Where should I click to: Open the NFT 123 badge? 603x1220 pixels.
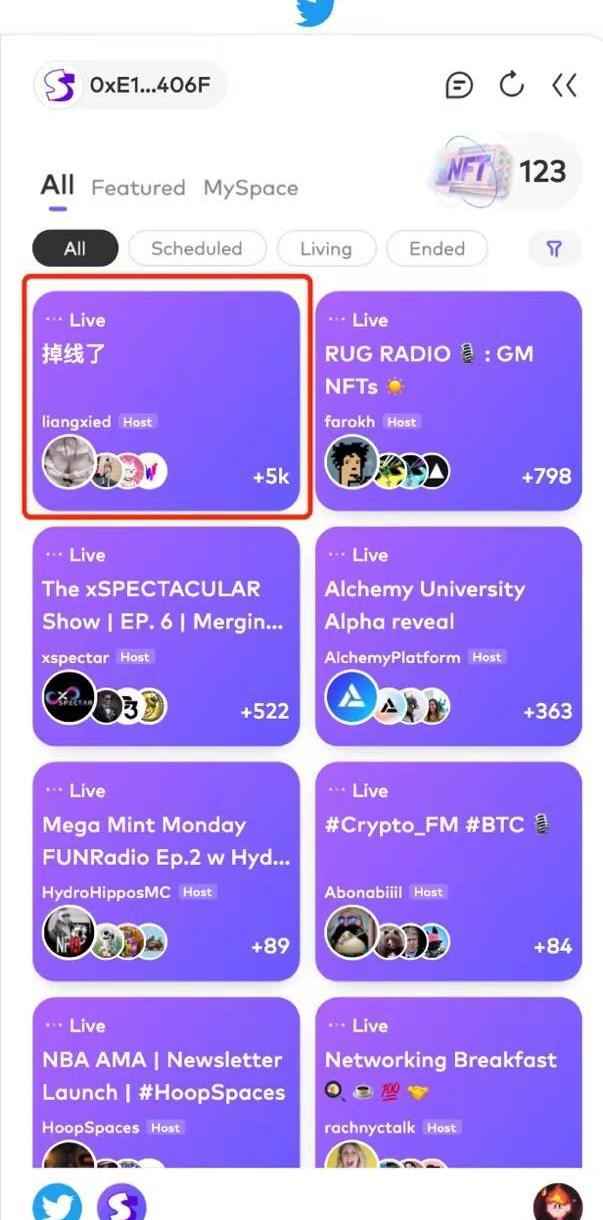503,172
